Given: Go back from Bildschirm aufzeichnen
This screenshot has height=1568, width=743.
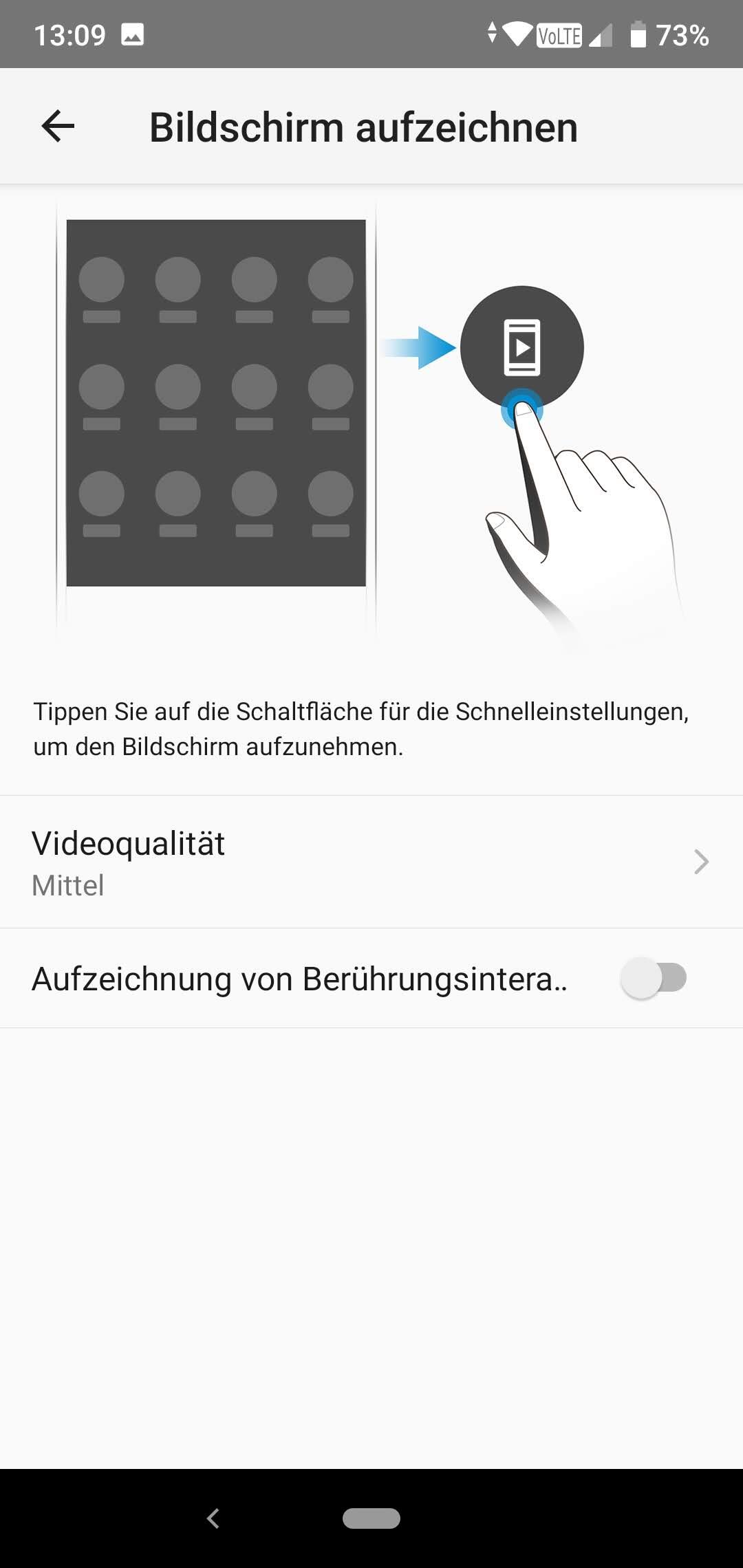Looking at the screenshot, I should (58, 127).
